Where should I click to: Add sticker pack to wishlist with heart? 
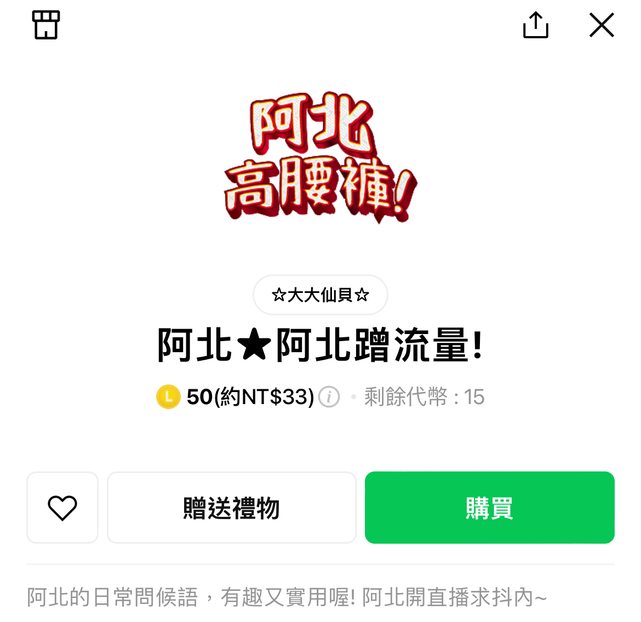point(63,508)
